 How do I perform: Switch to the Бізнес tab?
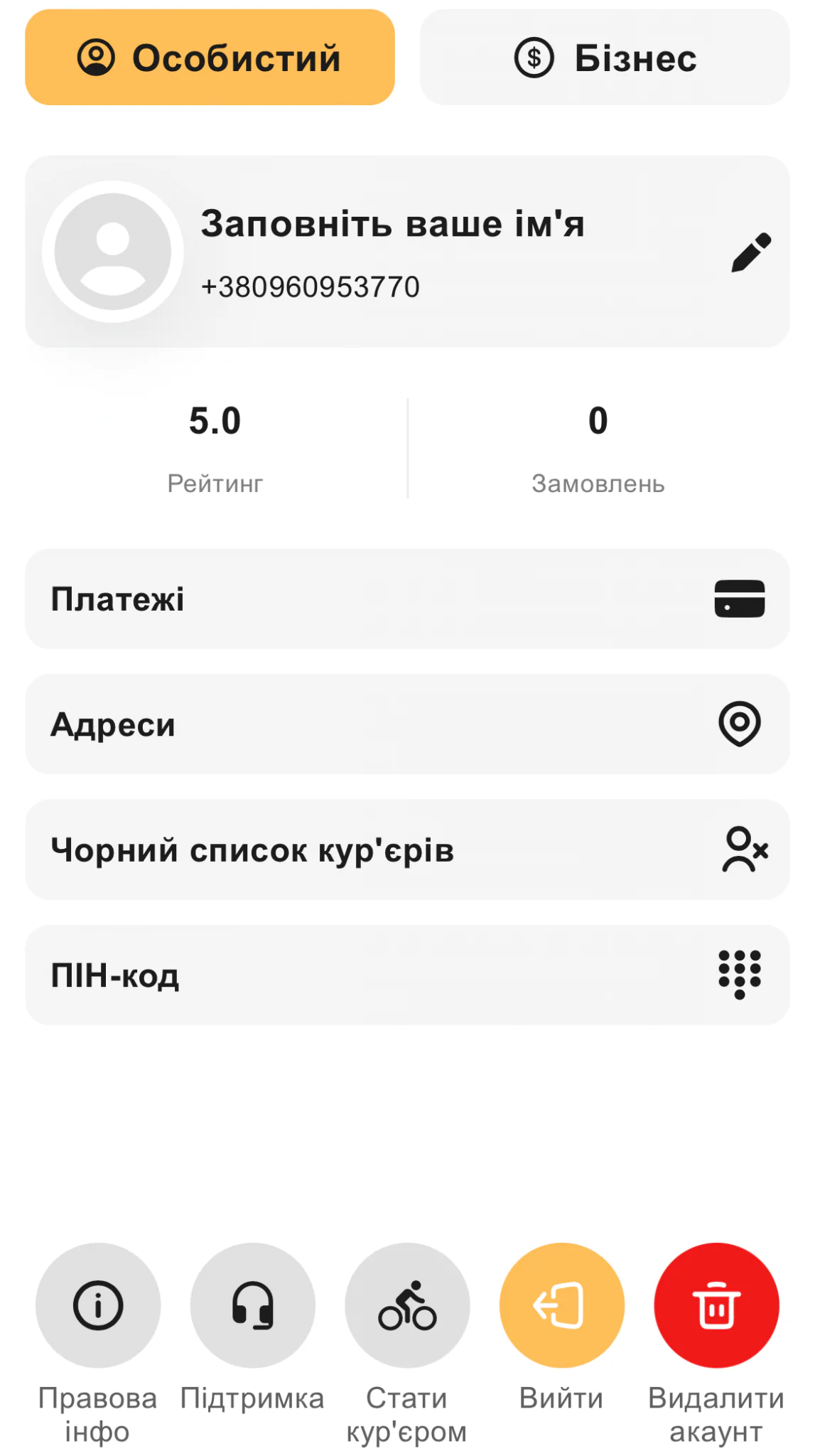coord(605,58)
